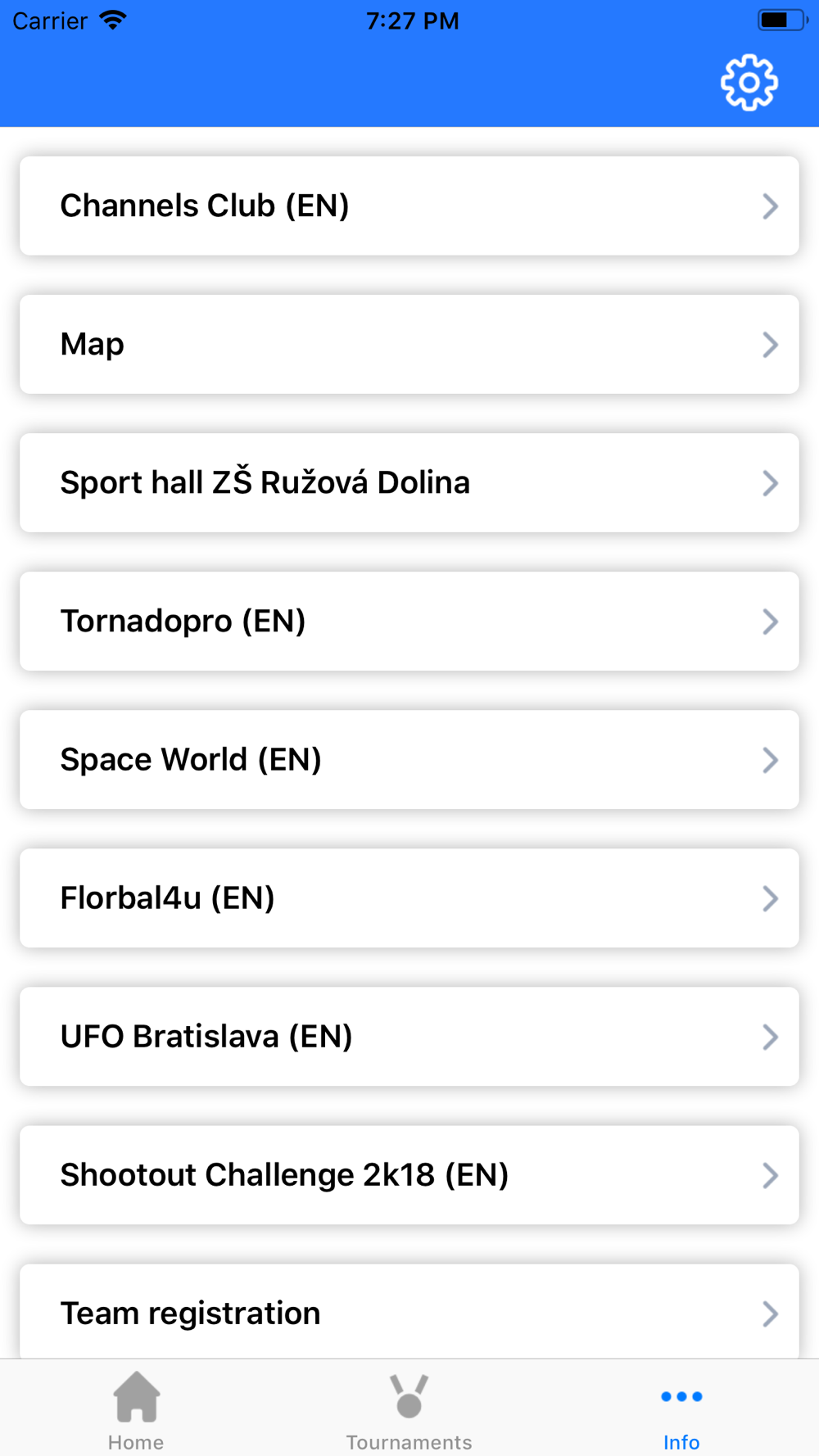This screenshot has width=819, height=1456.
Task: View Florbal4u (EN) entry
Action: tap(409, 898)
